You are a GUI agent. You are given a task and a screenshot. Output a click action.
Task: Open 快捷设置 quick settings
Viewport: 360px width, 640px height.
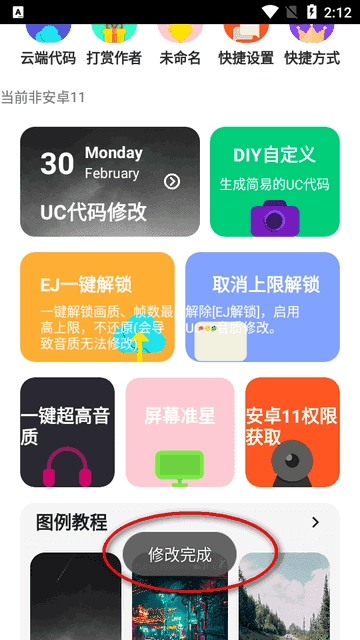(x=246, y=45)
